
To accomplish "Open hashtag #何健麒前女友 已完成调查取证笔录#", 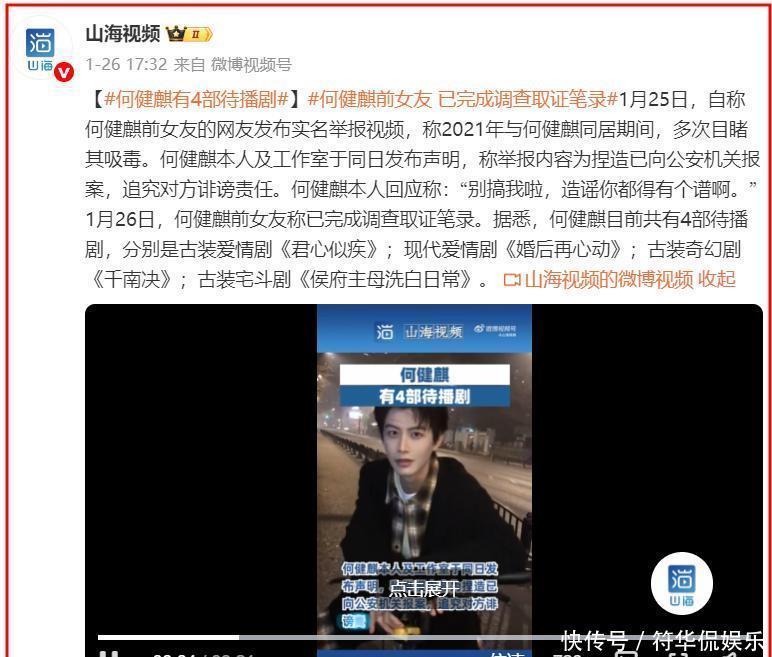I will [x=462, y=99].
